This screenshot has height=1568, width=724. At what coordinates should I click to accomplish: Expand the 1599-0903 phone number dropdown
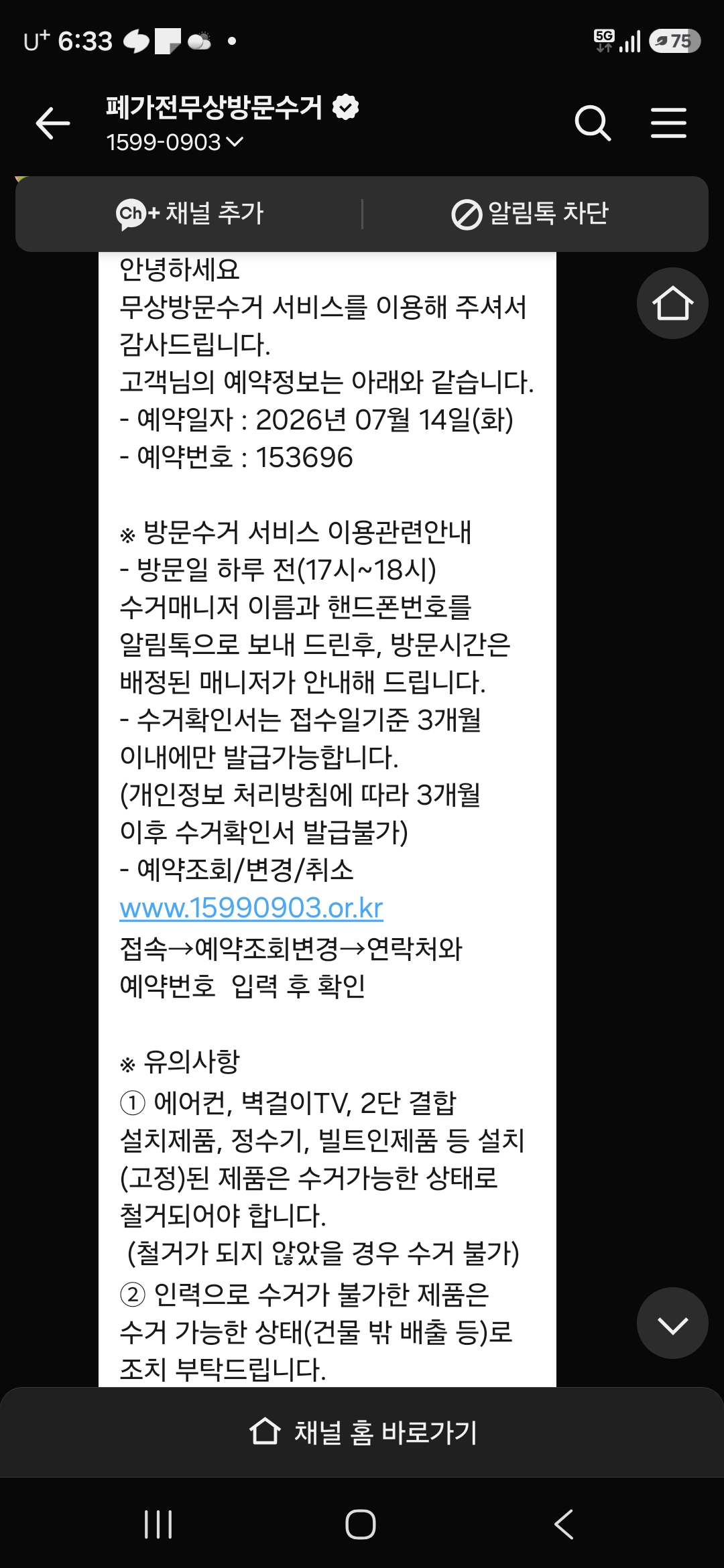pyautogui.click(x=175, y=142)
